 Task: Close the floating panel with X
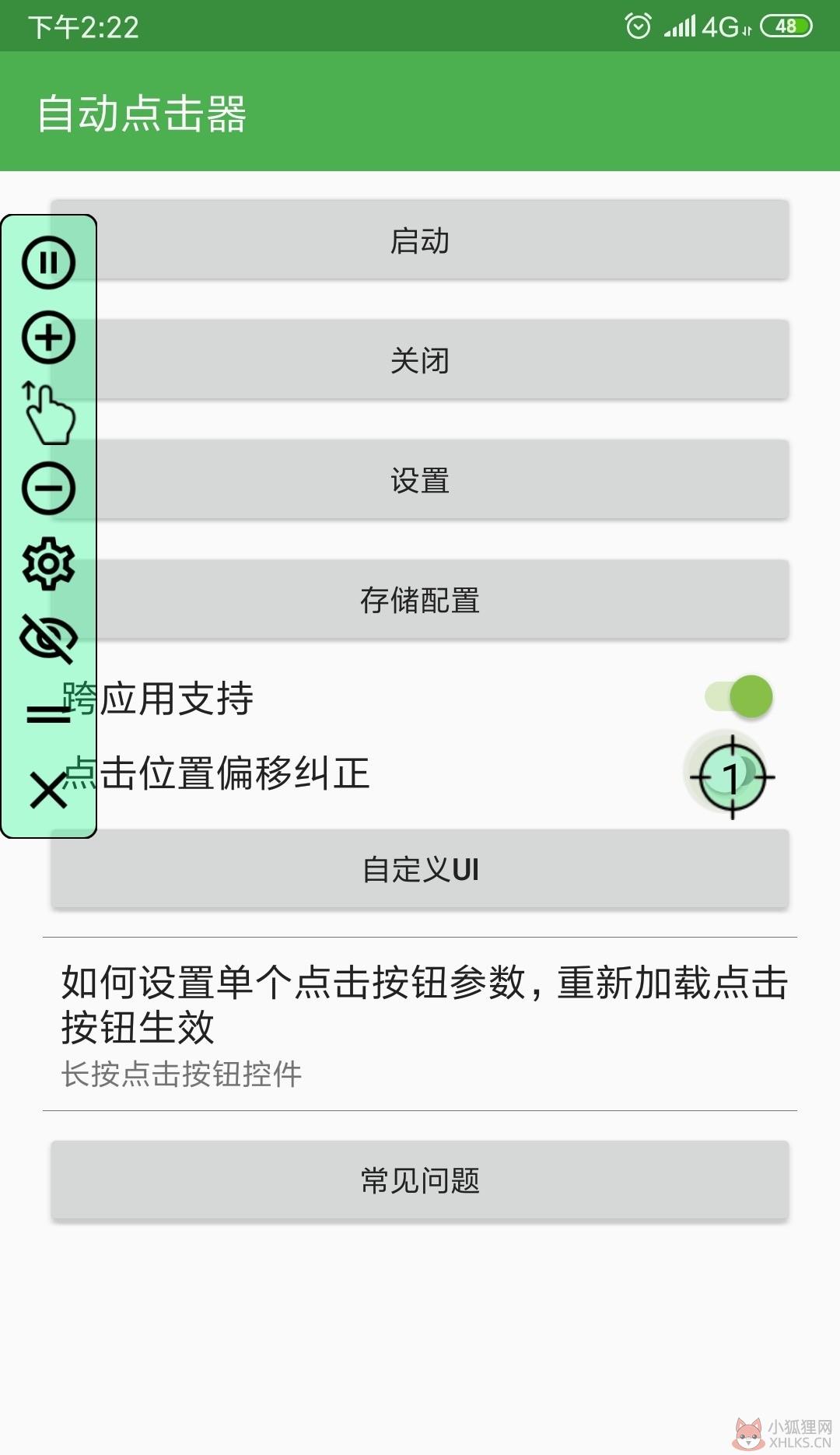tap(48, 790)
